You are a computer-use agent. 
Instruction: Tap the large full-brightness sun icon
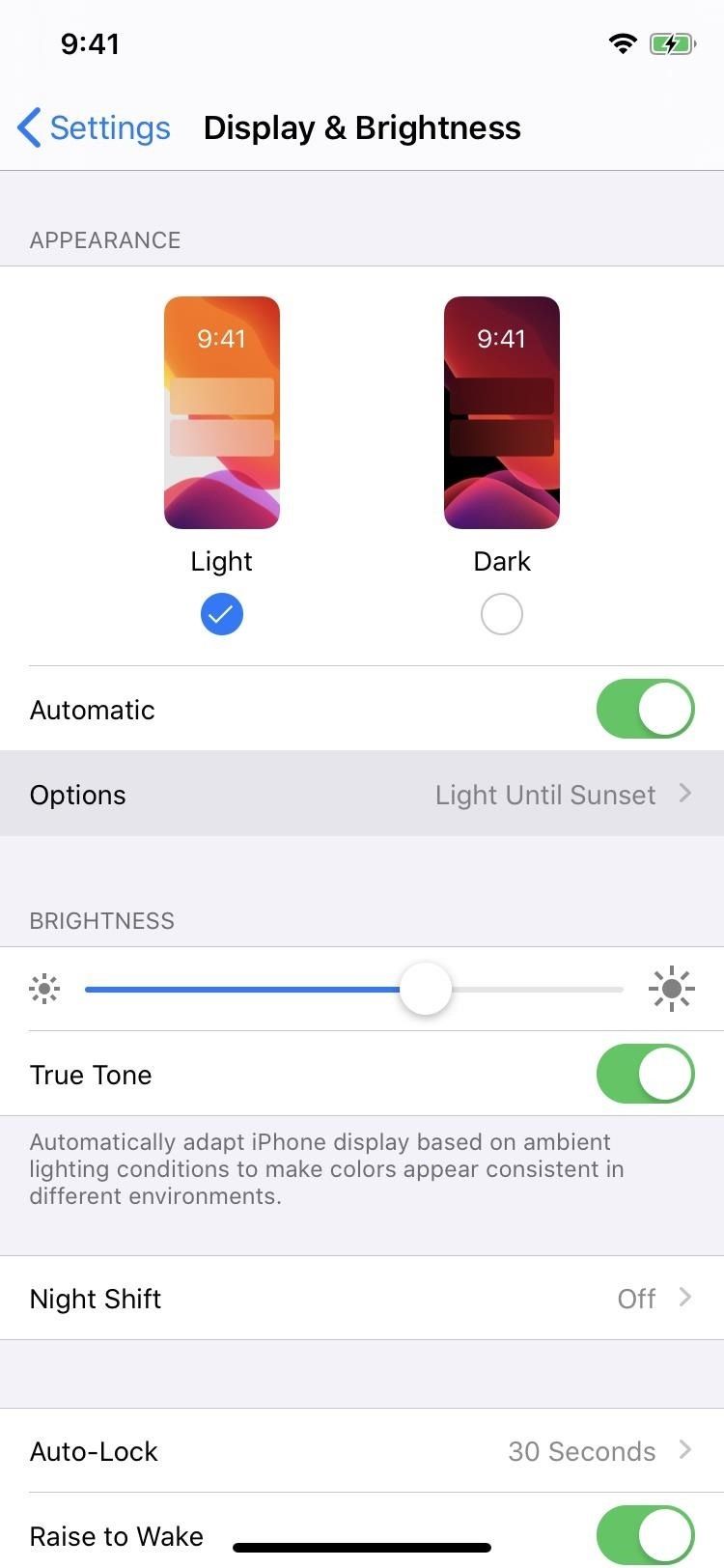pos(672,988)
